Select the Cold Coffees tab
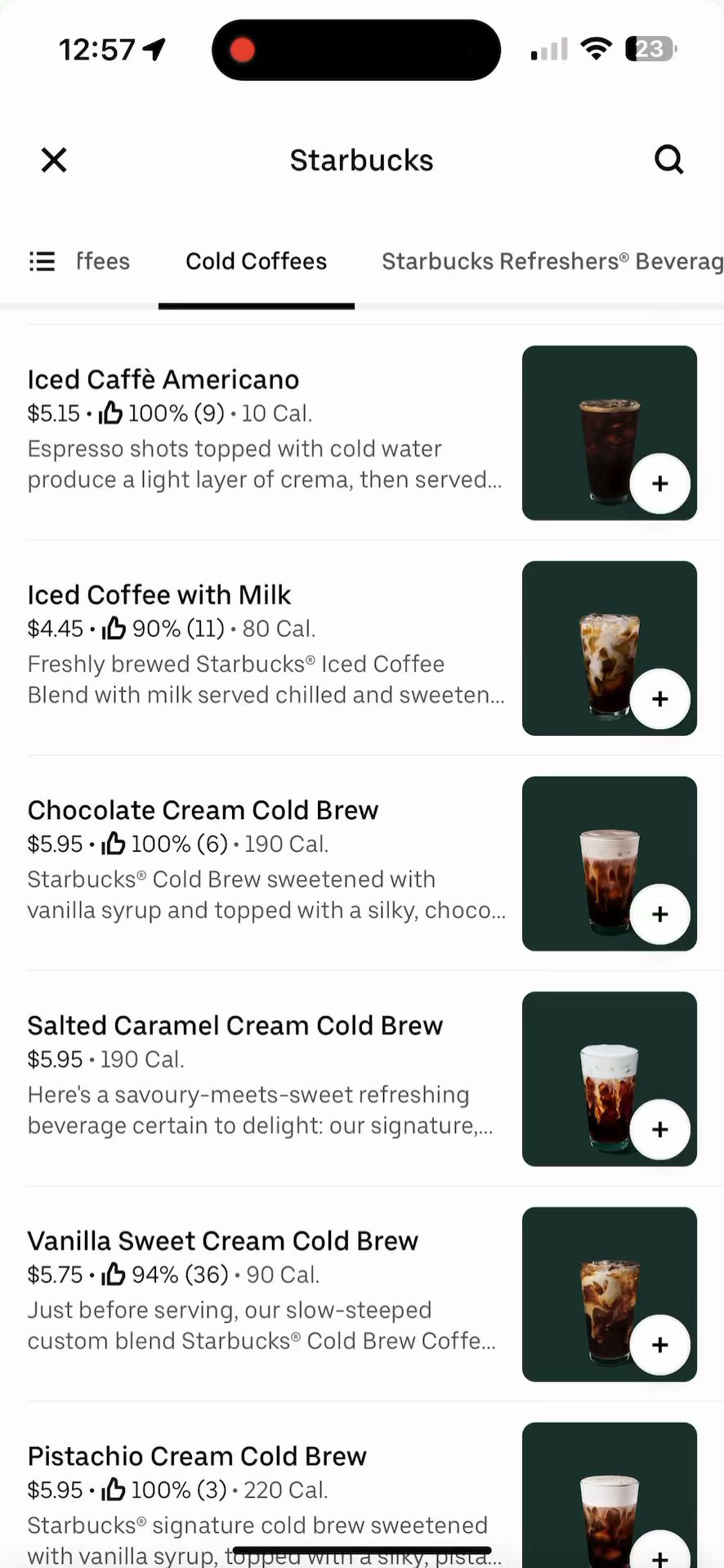 (256, 261)
